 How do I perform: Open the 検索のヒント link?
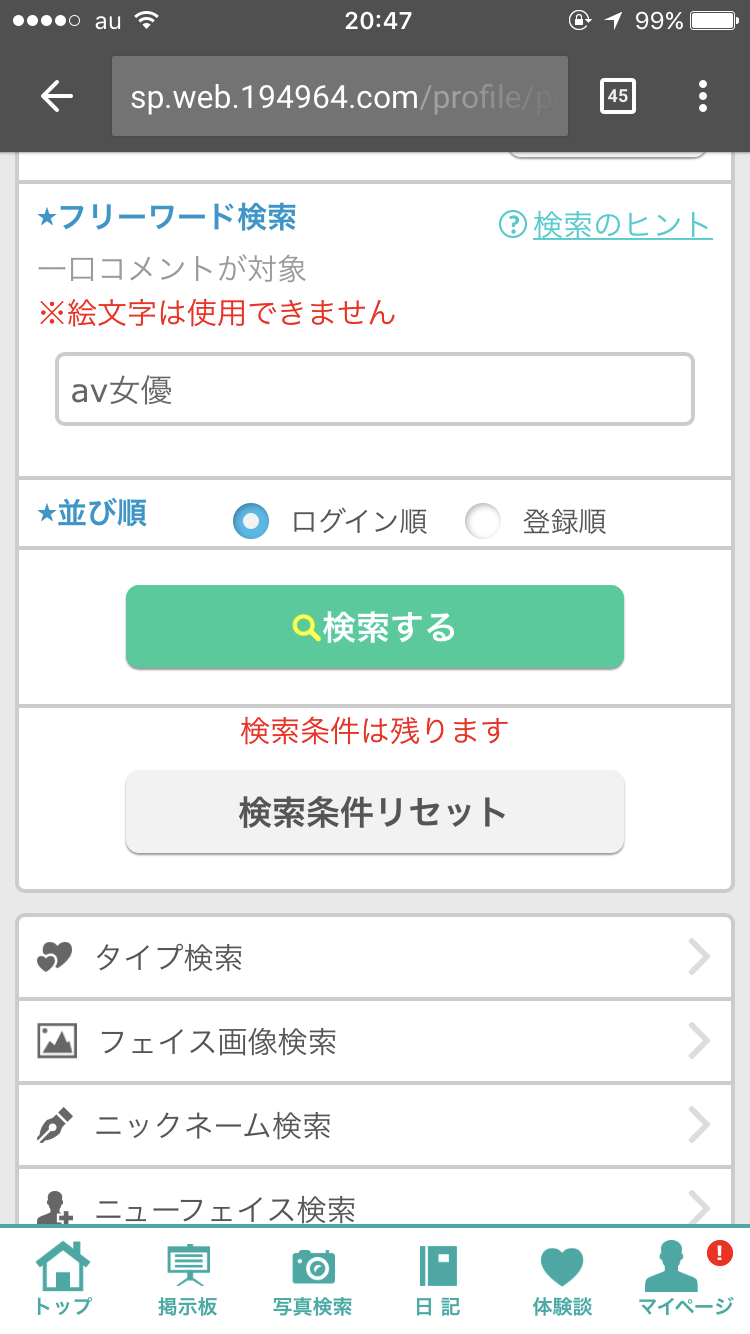(x=605, y=225)
